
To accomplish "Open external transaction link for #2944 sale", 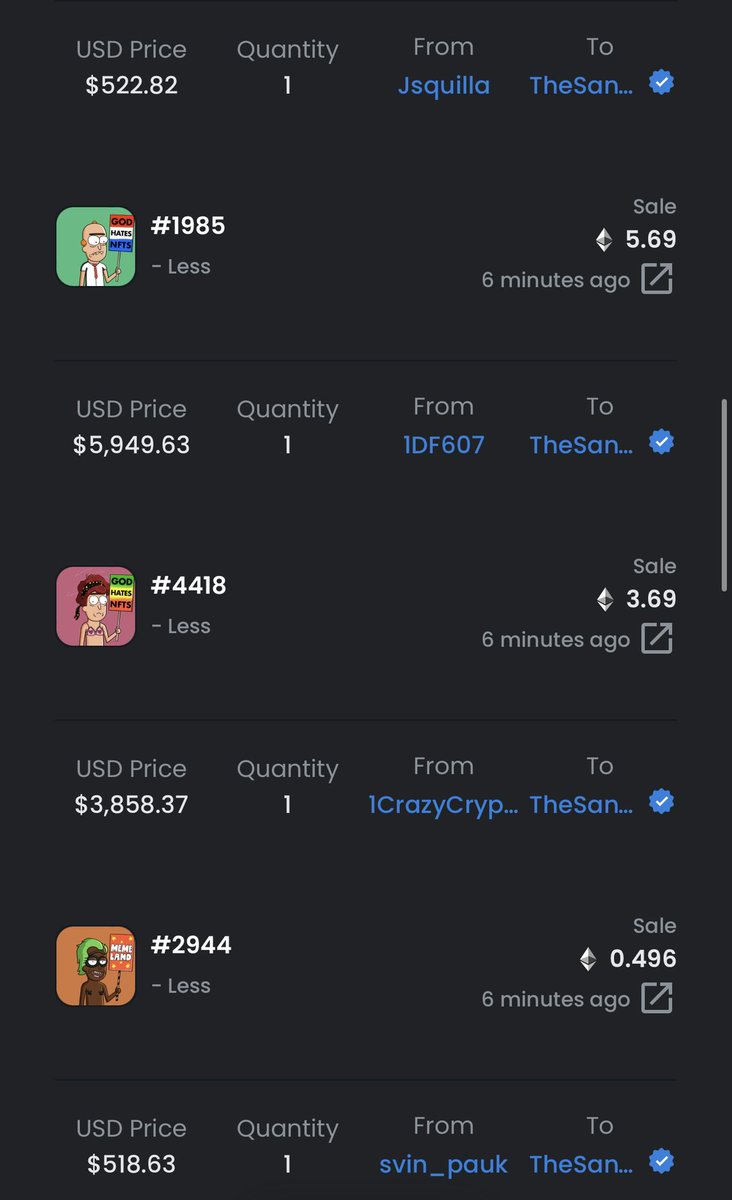I will [657, 998].
